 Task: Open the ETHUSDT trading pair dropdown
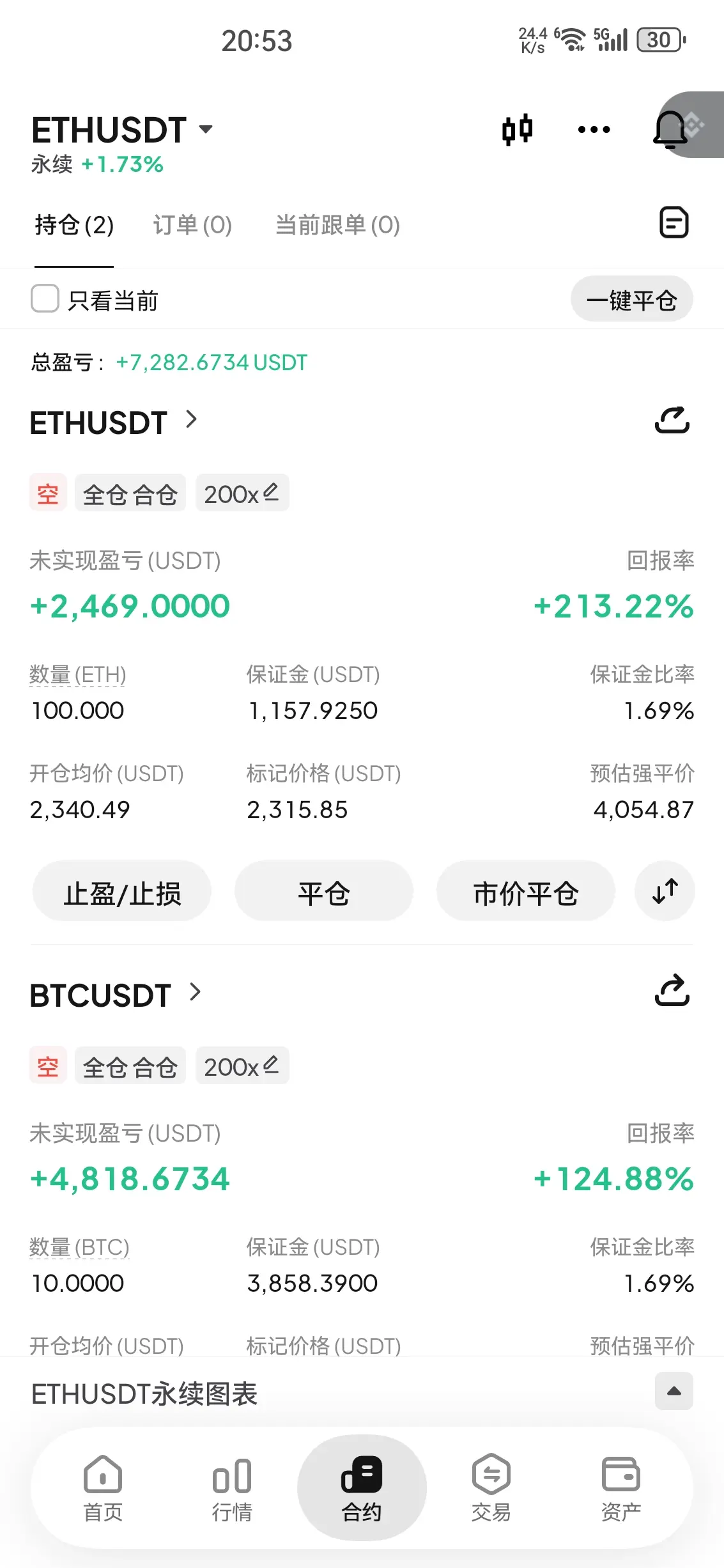pos(121,130)
